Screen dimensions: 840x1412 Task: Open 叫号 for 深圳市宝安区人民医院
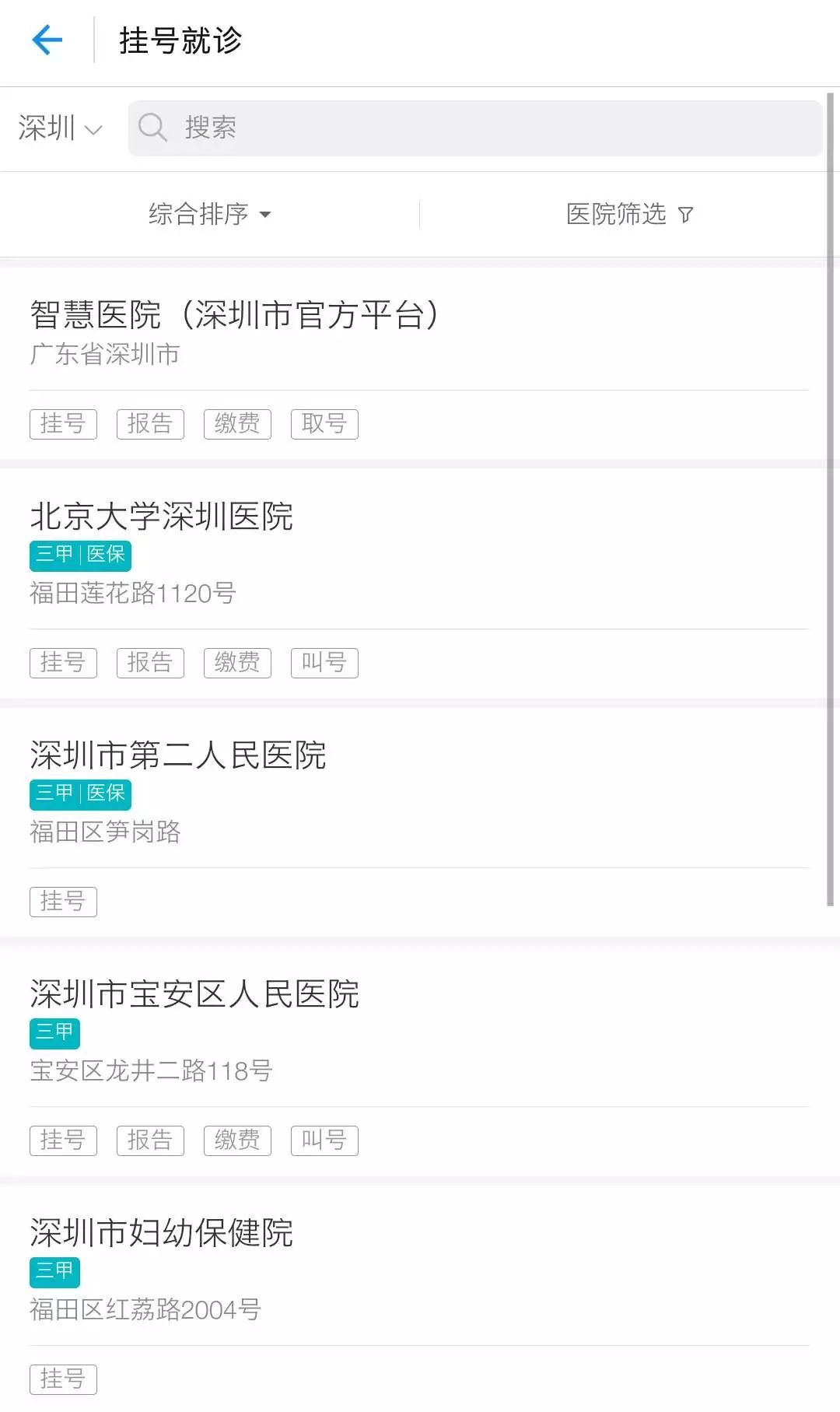[324, 1140]
